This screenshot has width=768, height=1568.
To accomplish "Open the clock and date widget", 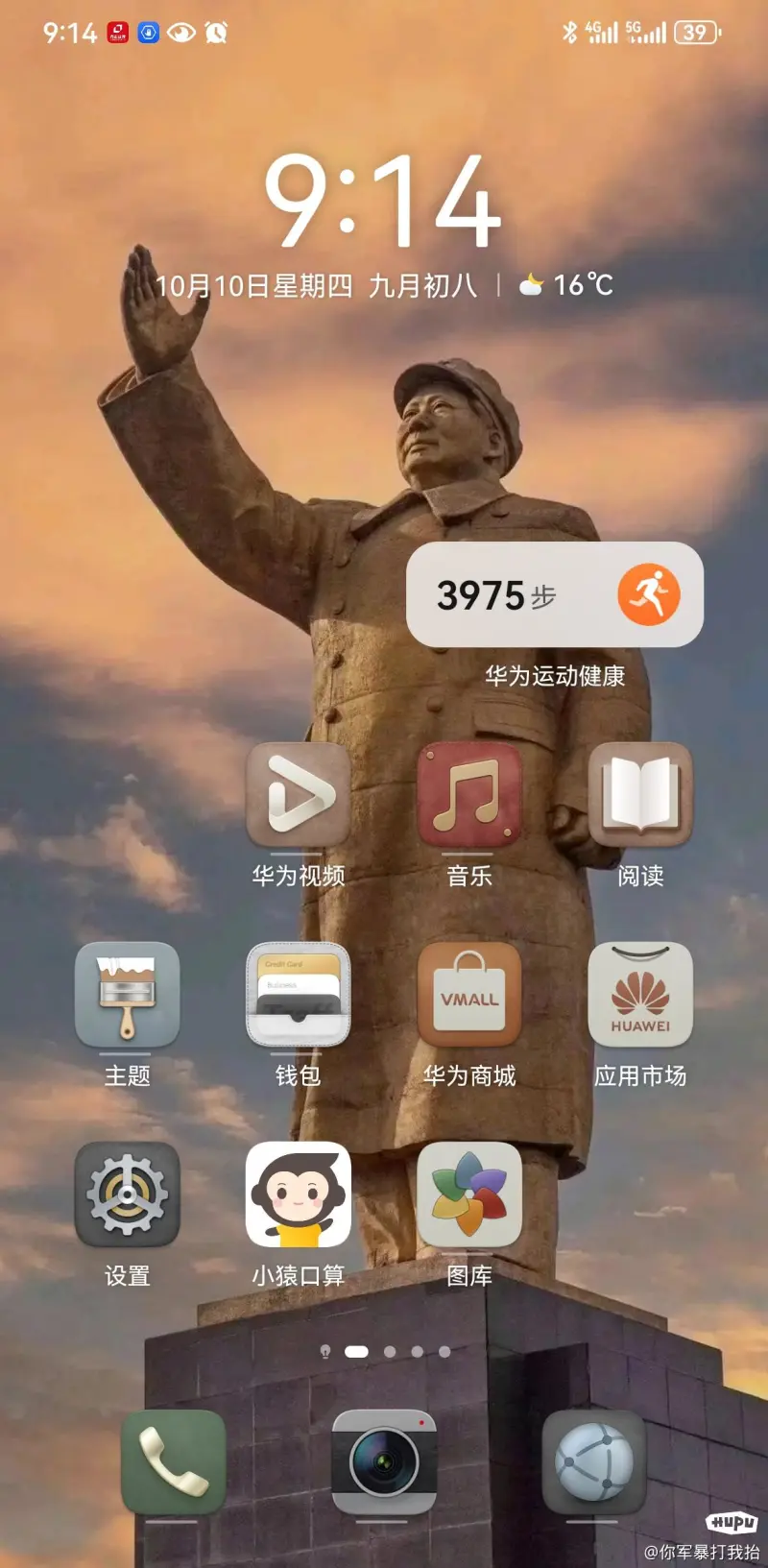I will (382, 202).
